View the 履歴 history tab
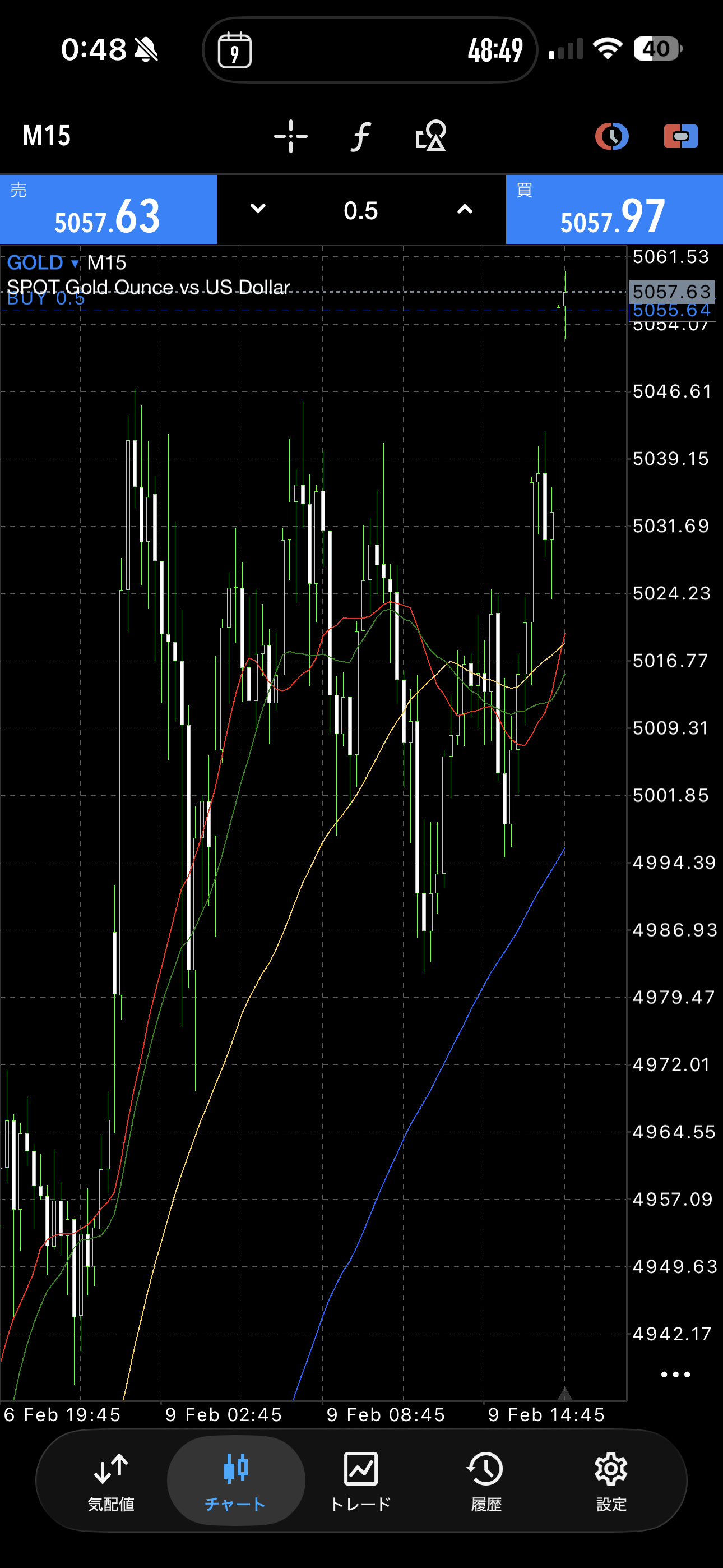The image size is (723, 1568). tap(486, 1481)
